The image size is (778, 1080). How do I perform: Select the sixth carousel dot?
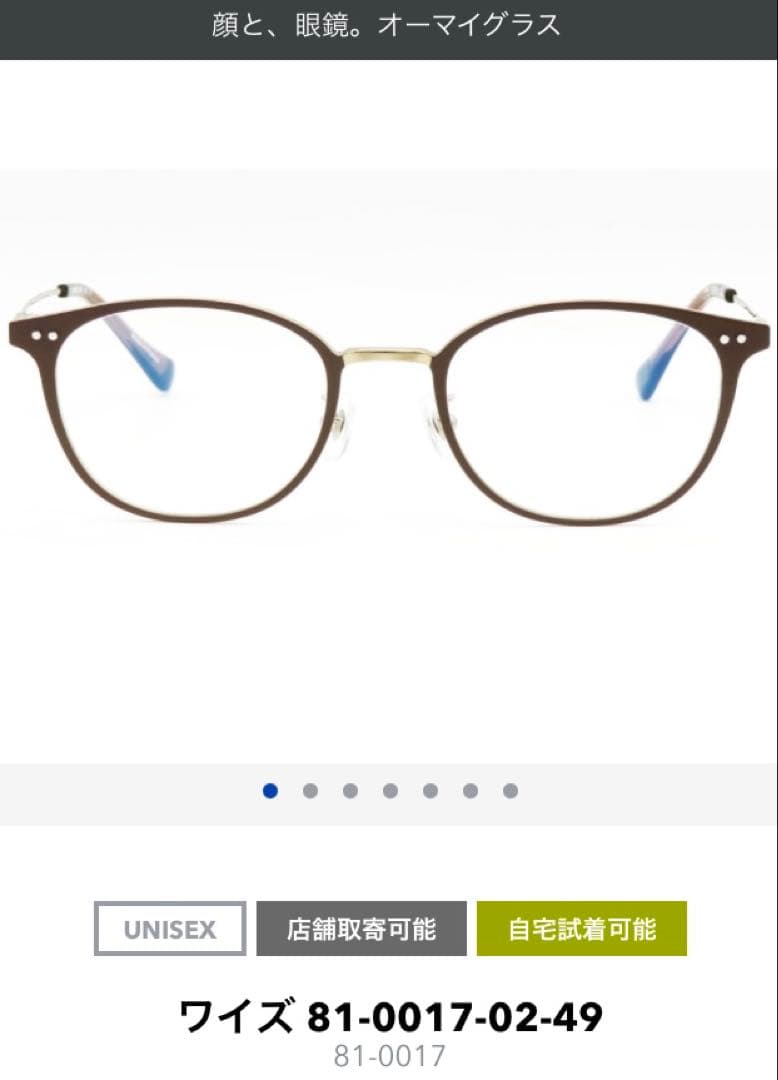[469, 791]
